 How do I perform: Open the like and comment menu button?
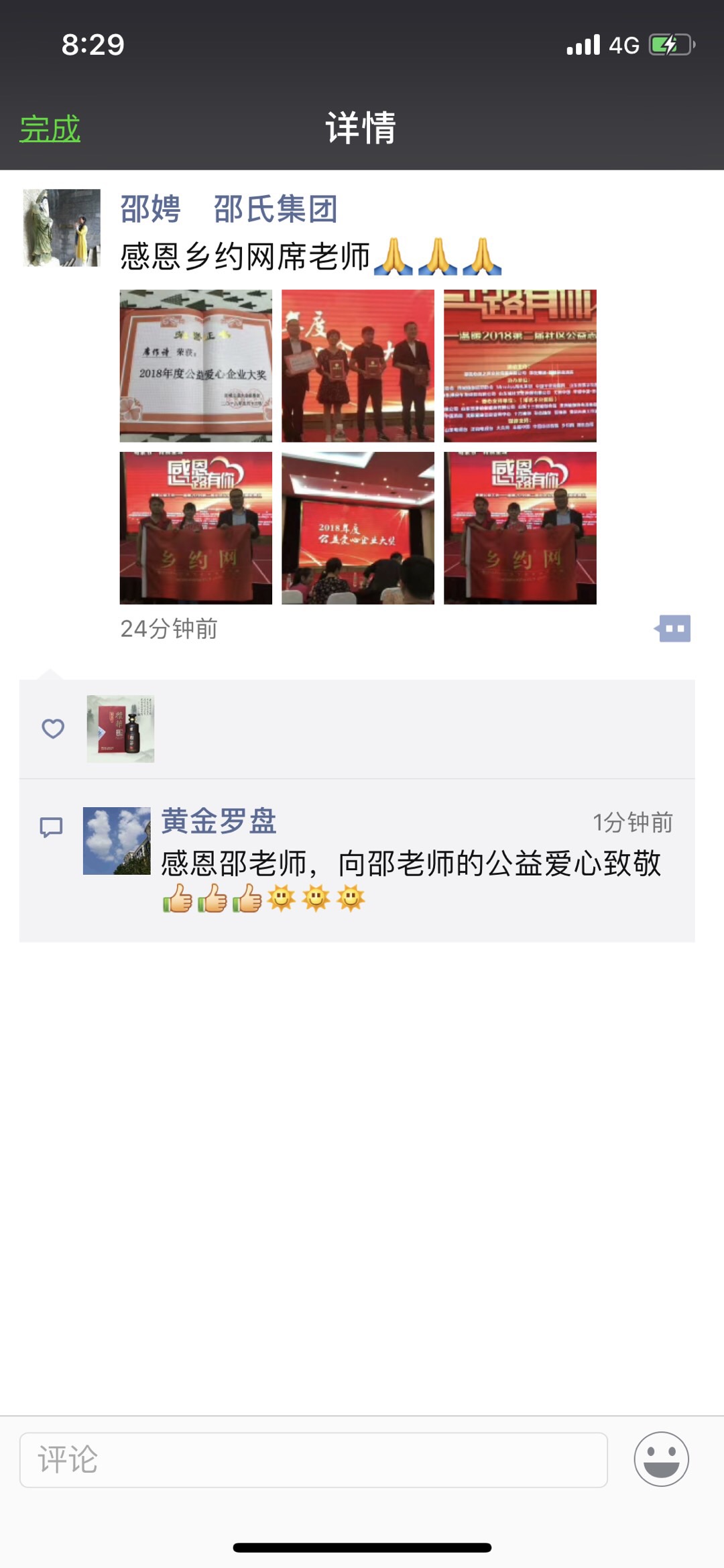click(674, 629)
